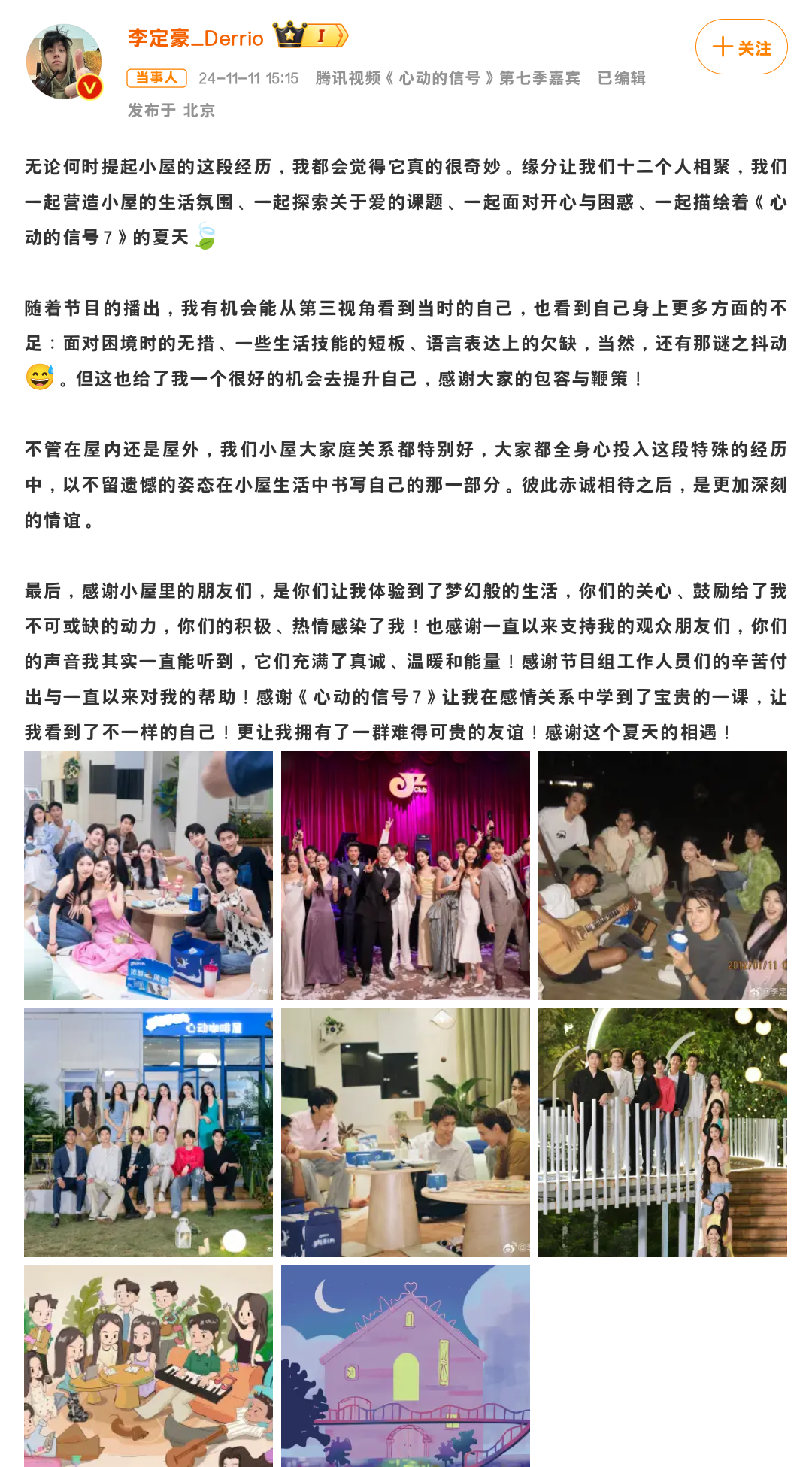Follow 李定豪_Derrio with the 关注 button
812x1467 pixels.
(741, 47)
